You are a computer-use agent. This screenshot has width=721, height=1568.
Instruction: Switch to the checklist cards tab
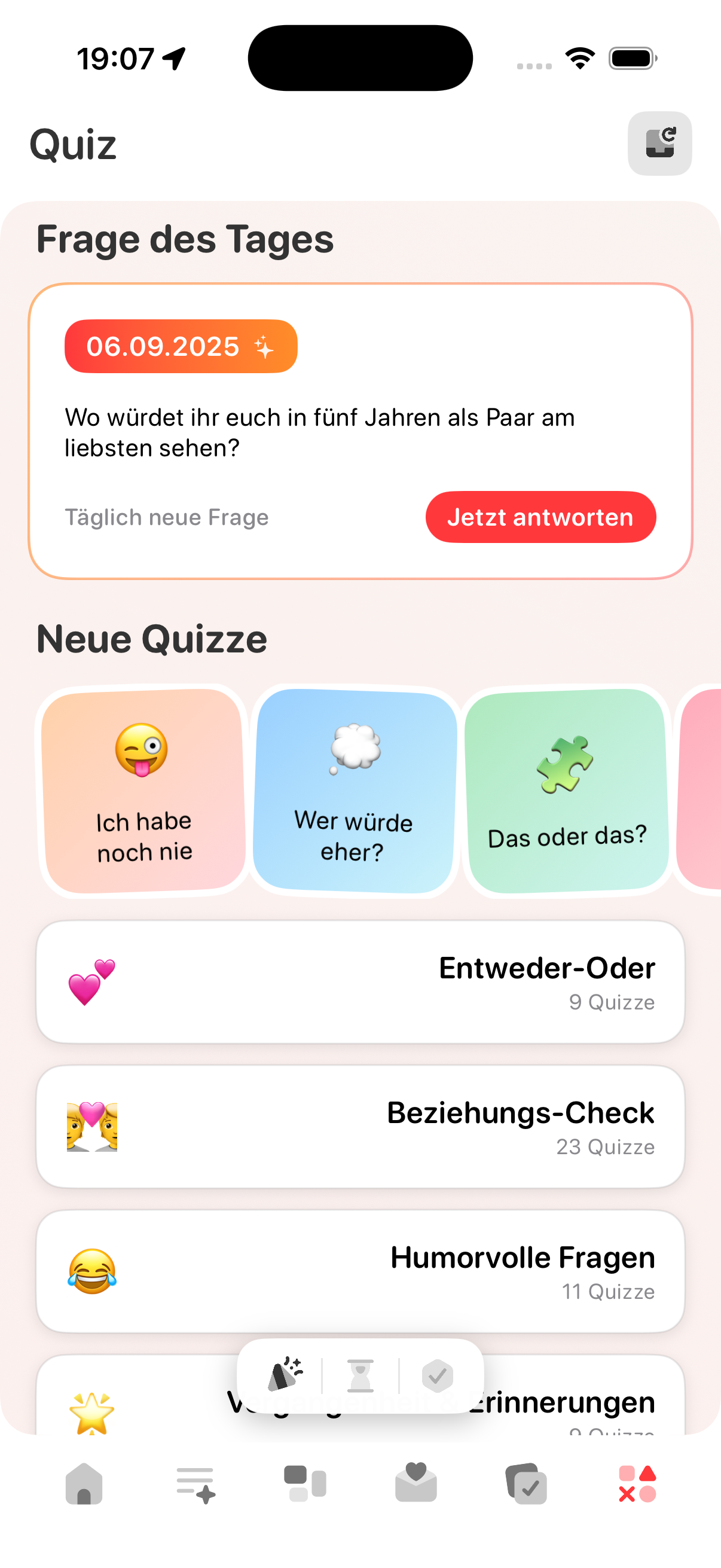[526, 1484]
